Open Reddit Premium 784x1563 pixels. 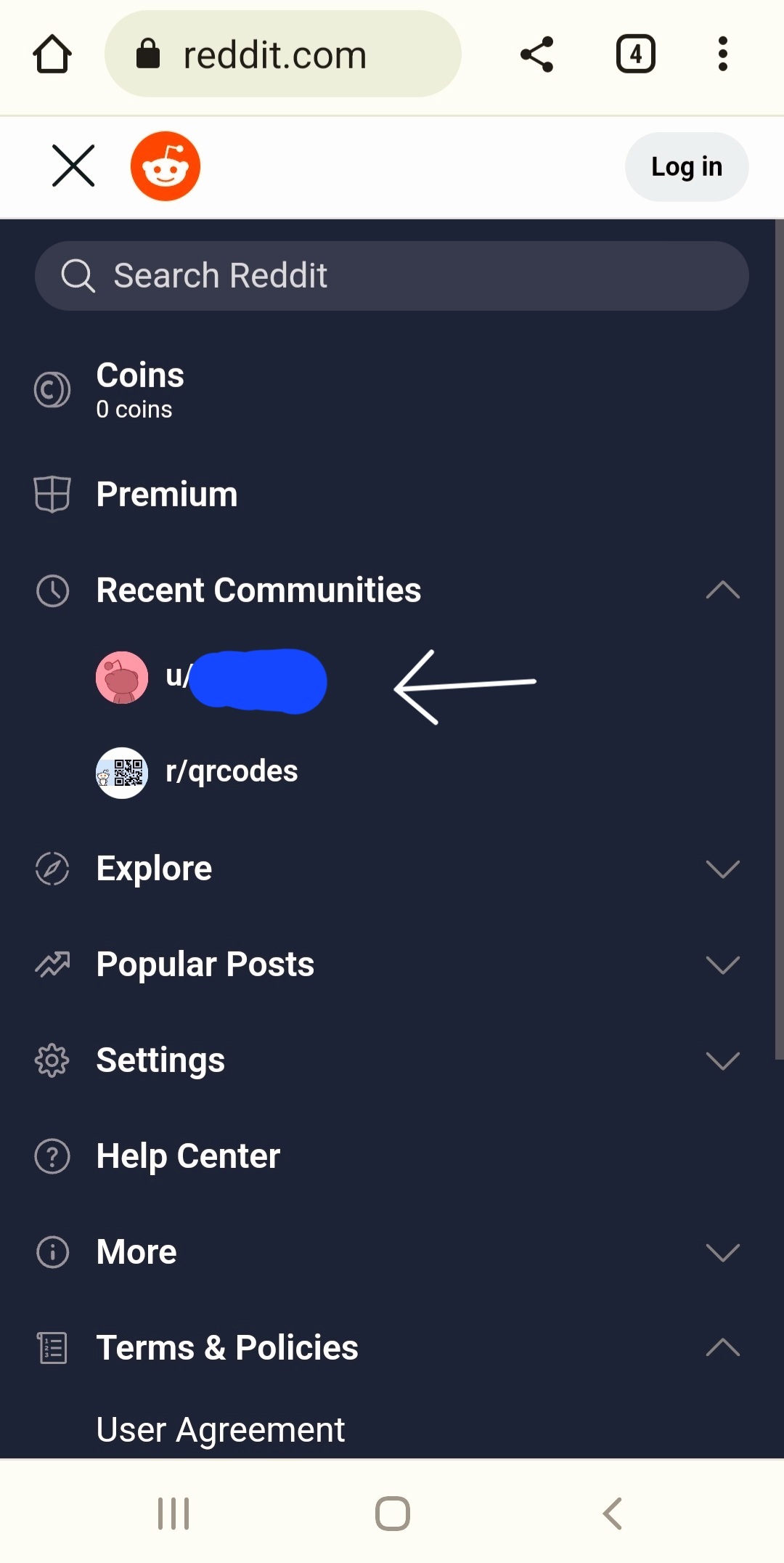coord(392,495)
